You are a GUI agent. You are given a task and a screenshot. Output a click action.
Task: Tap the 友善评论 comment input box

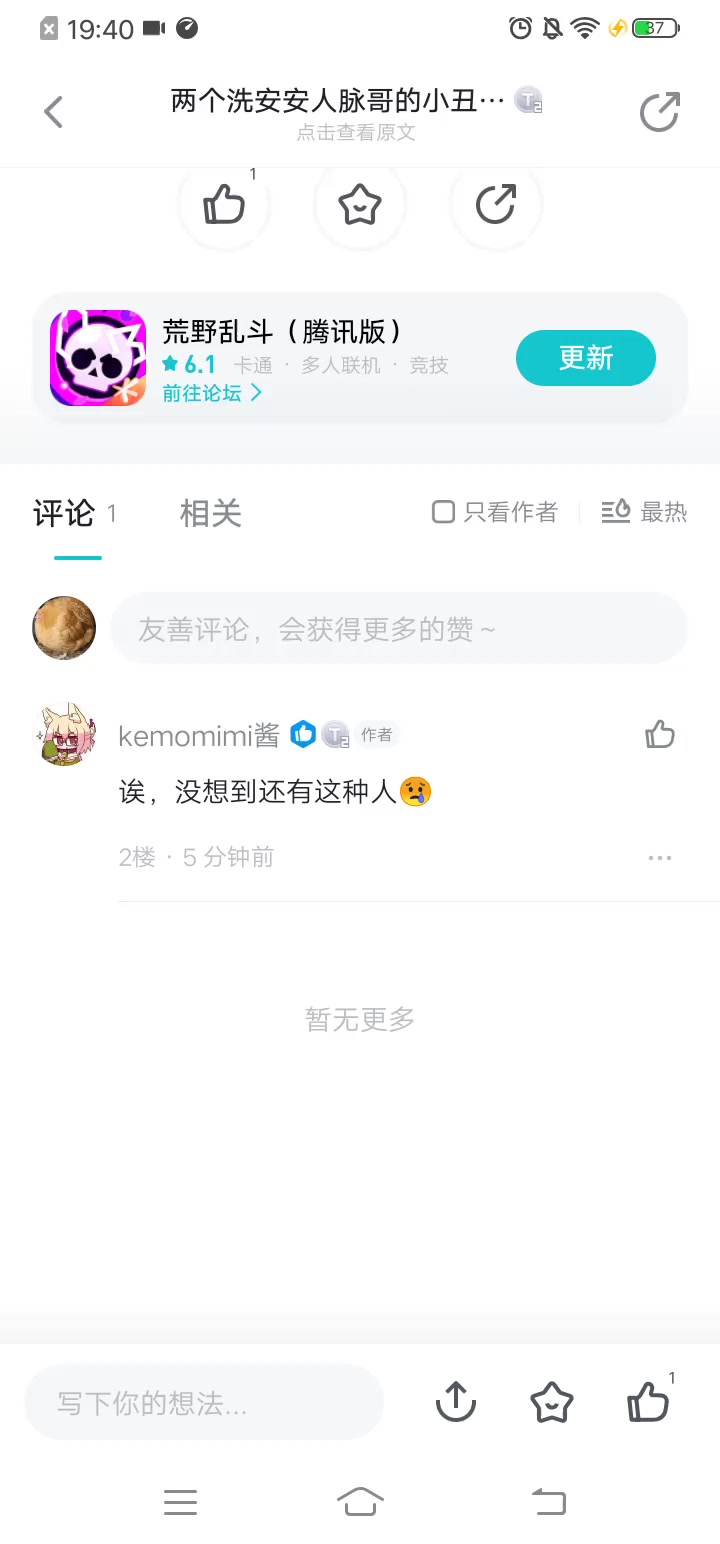[398, 629]
